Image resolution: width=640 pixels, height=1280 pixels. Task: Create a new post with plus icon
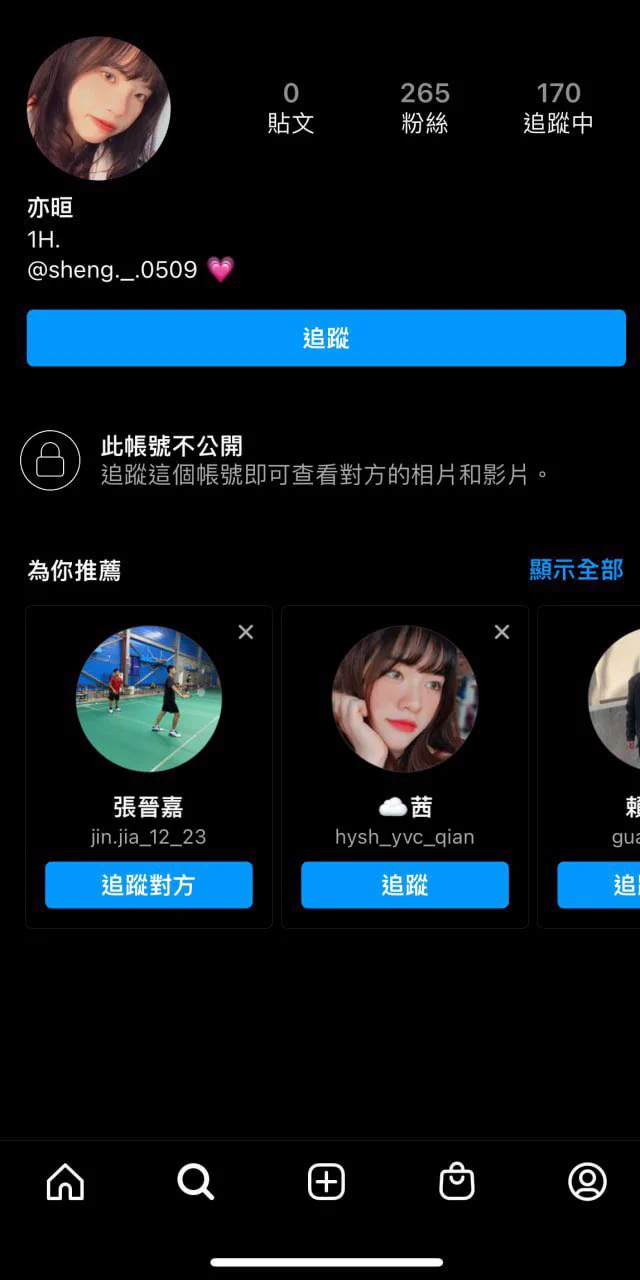tap(326, 1182)
